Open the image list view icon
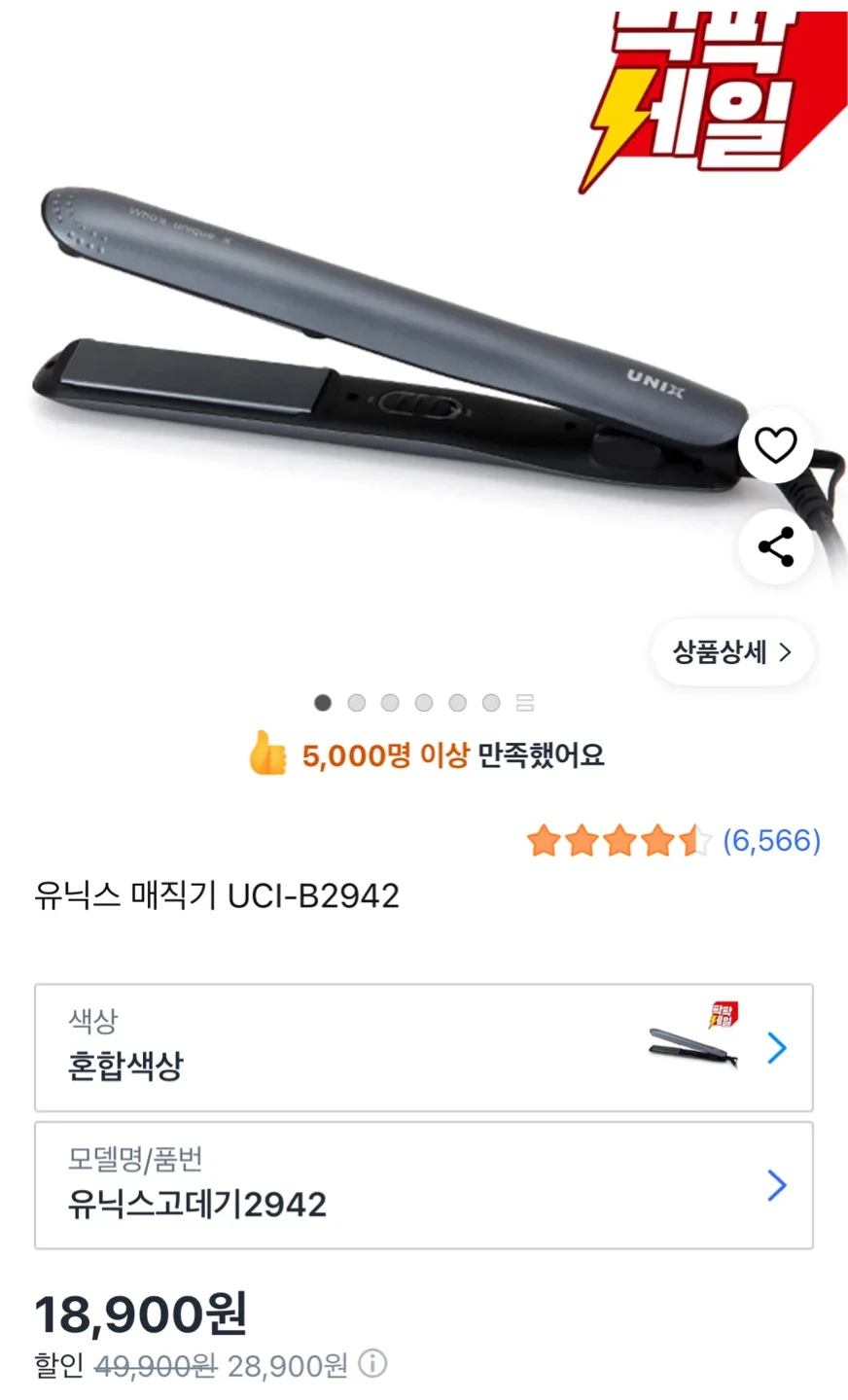This screenshot has width=848, height=1400. pyautogui.click(x=525, y=703)
